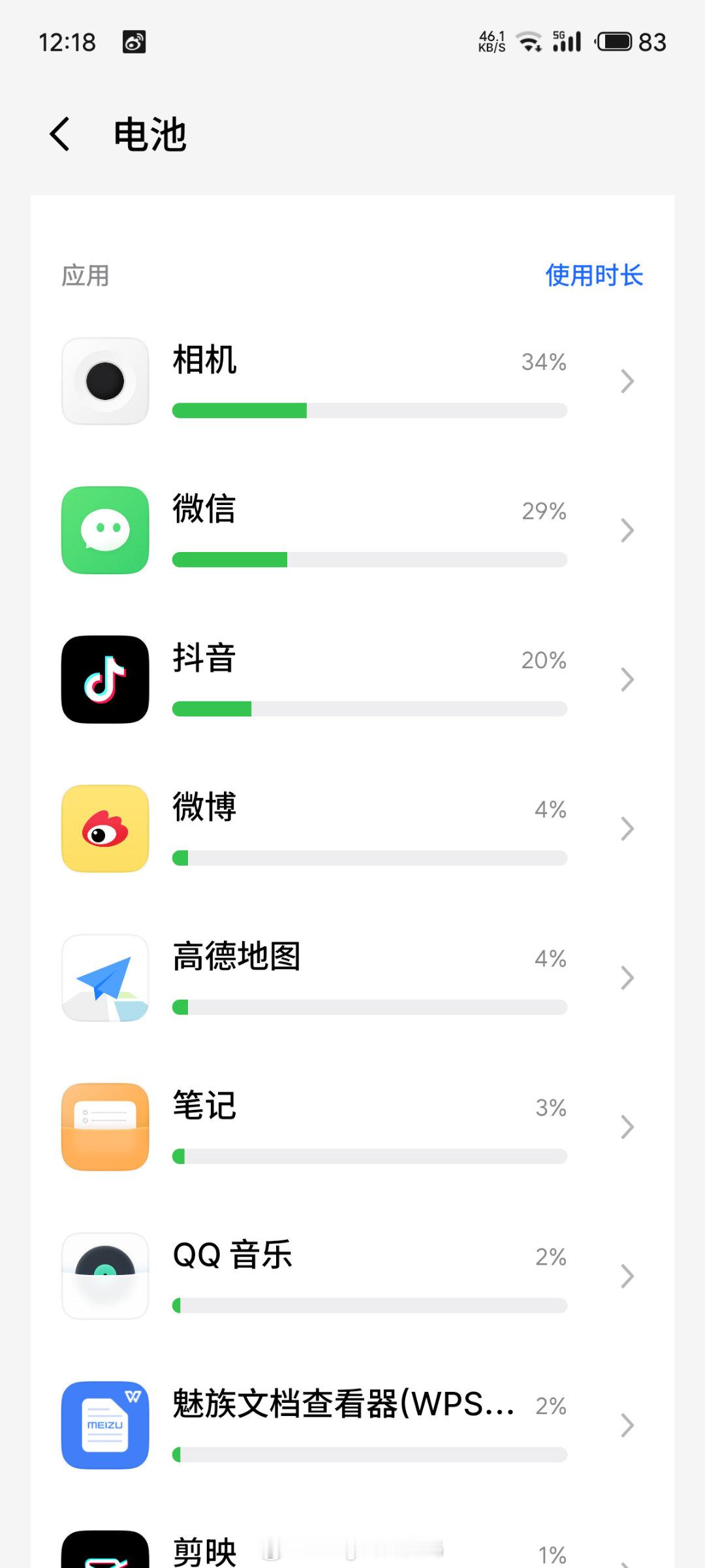The height and width of the screenshot is (1568, 705).
Task: Expand WeChat battery usage details
Action: [x=627, y=530]
